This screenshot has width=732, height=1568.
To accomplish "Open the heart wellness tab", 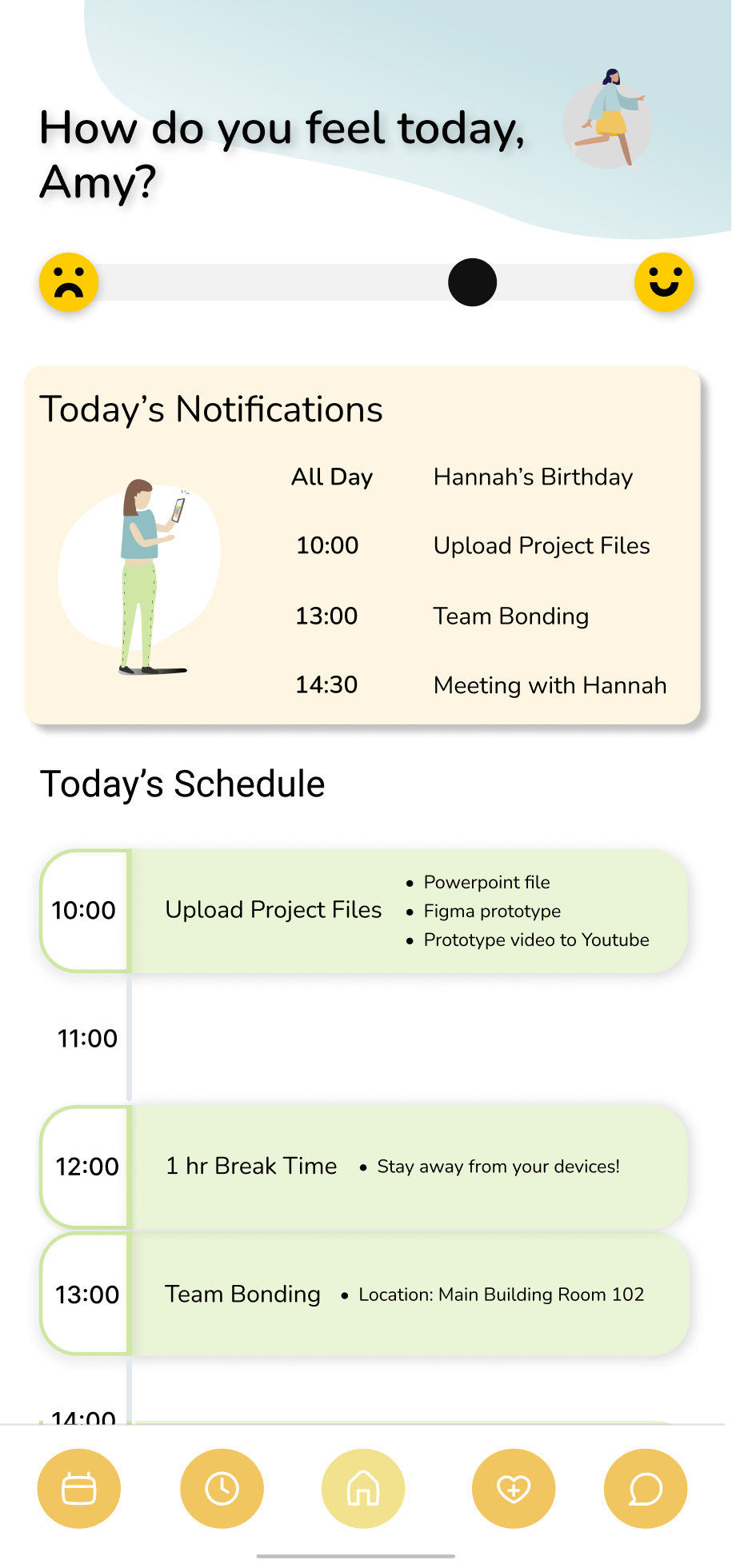I will pos(514,1488).
